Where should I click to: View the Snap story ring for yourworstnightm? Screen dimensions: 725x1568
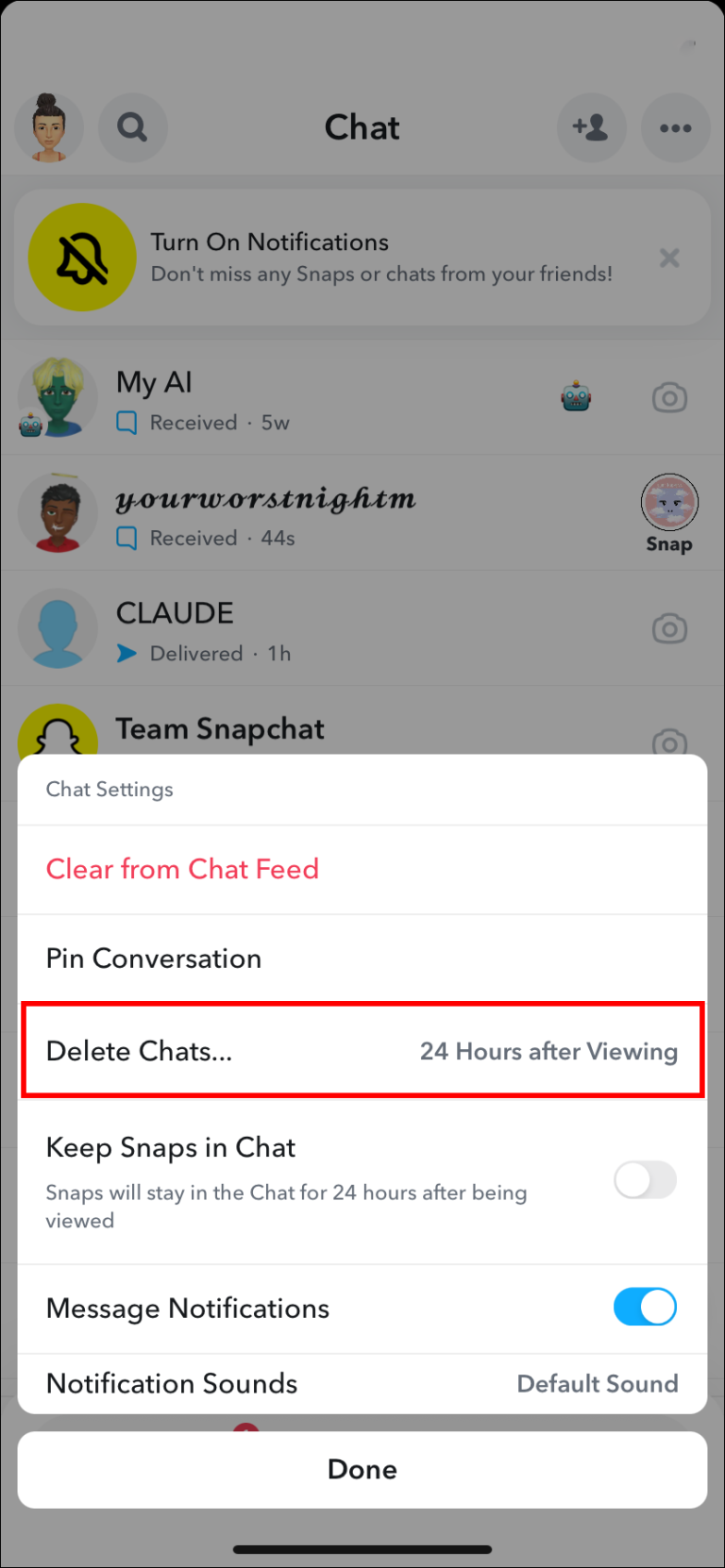point(669,502)
